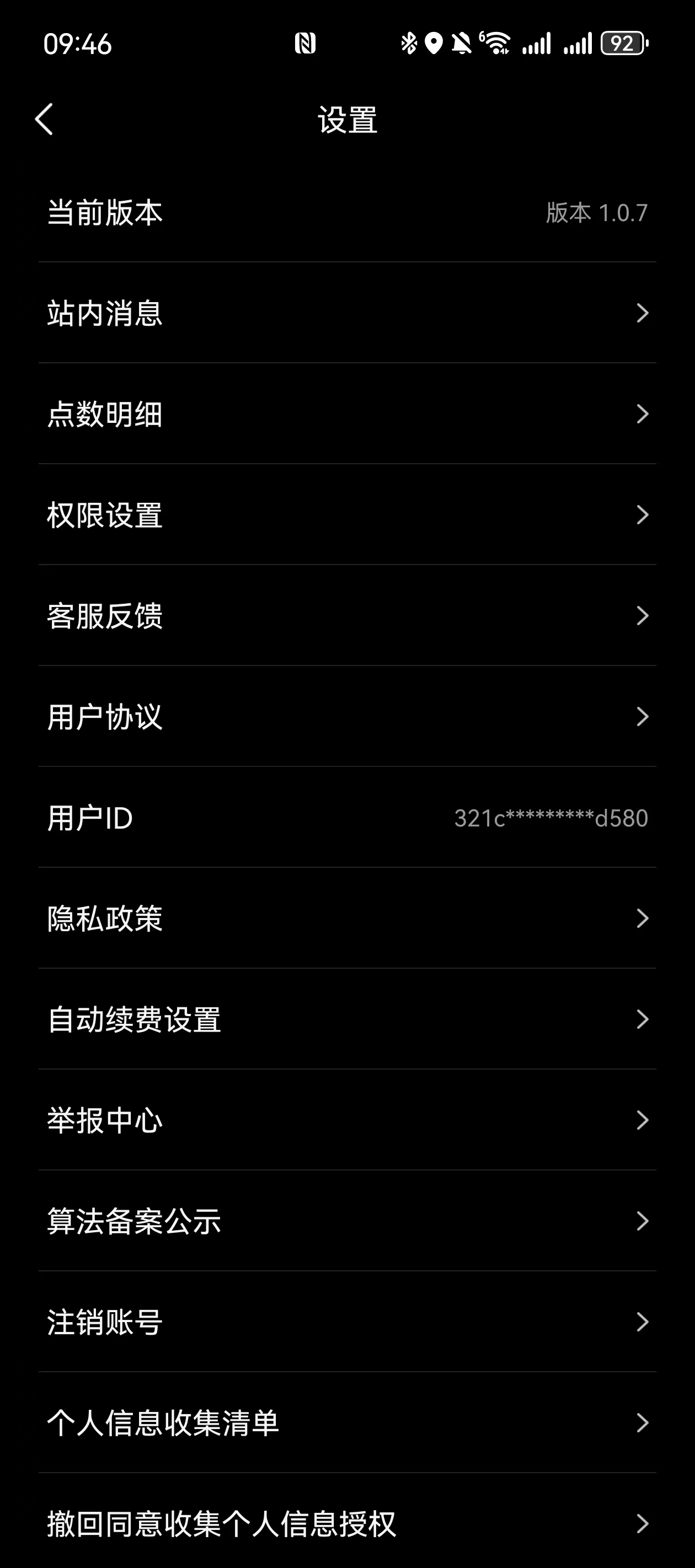
Task: Expand the 权限设置 entry chevron
Action: (643, 515)
